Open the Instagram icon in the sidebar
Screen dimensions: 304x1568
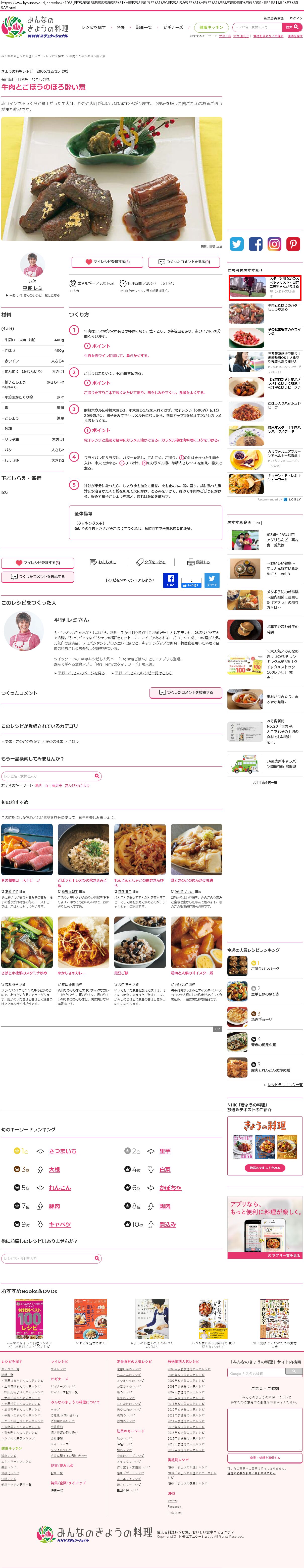click(x=274, y=244)
